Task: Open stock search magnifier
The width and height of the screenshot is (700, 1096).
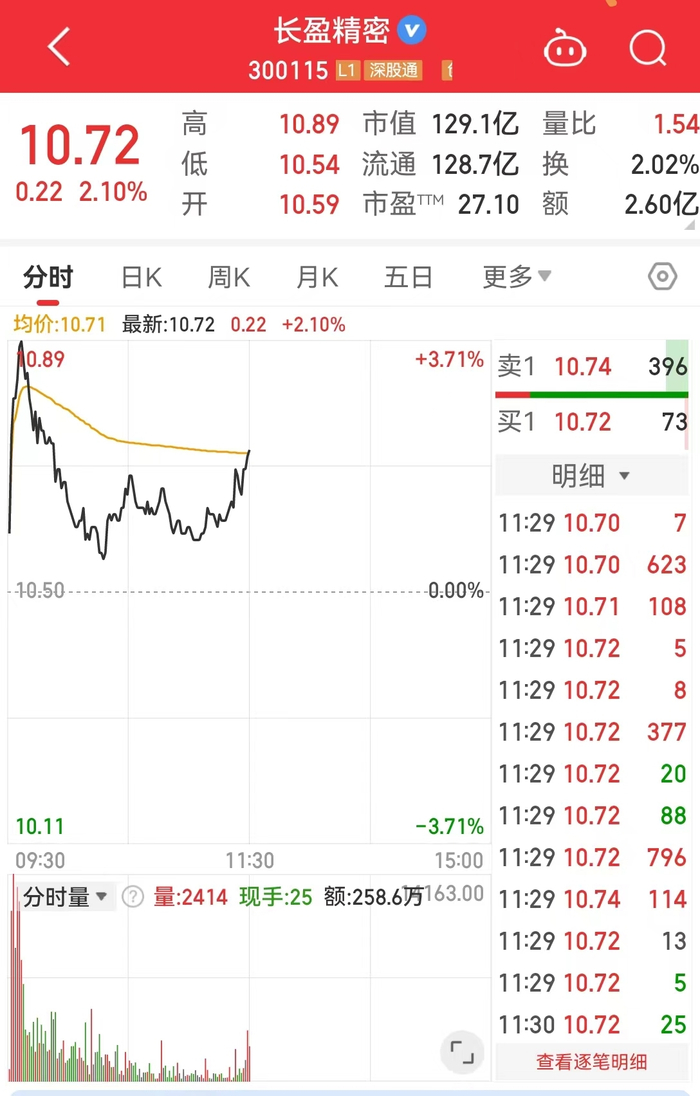Action: [x=648, y=48]
